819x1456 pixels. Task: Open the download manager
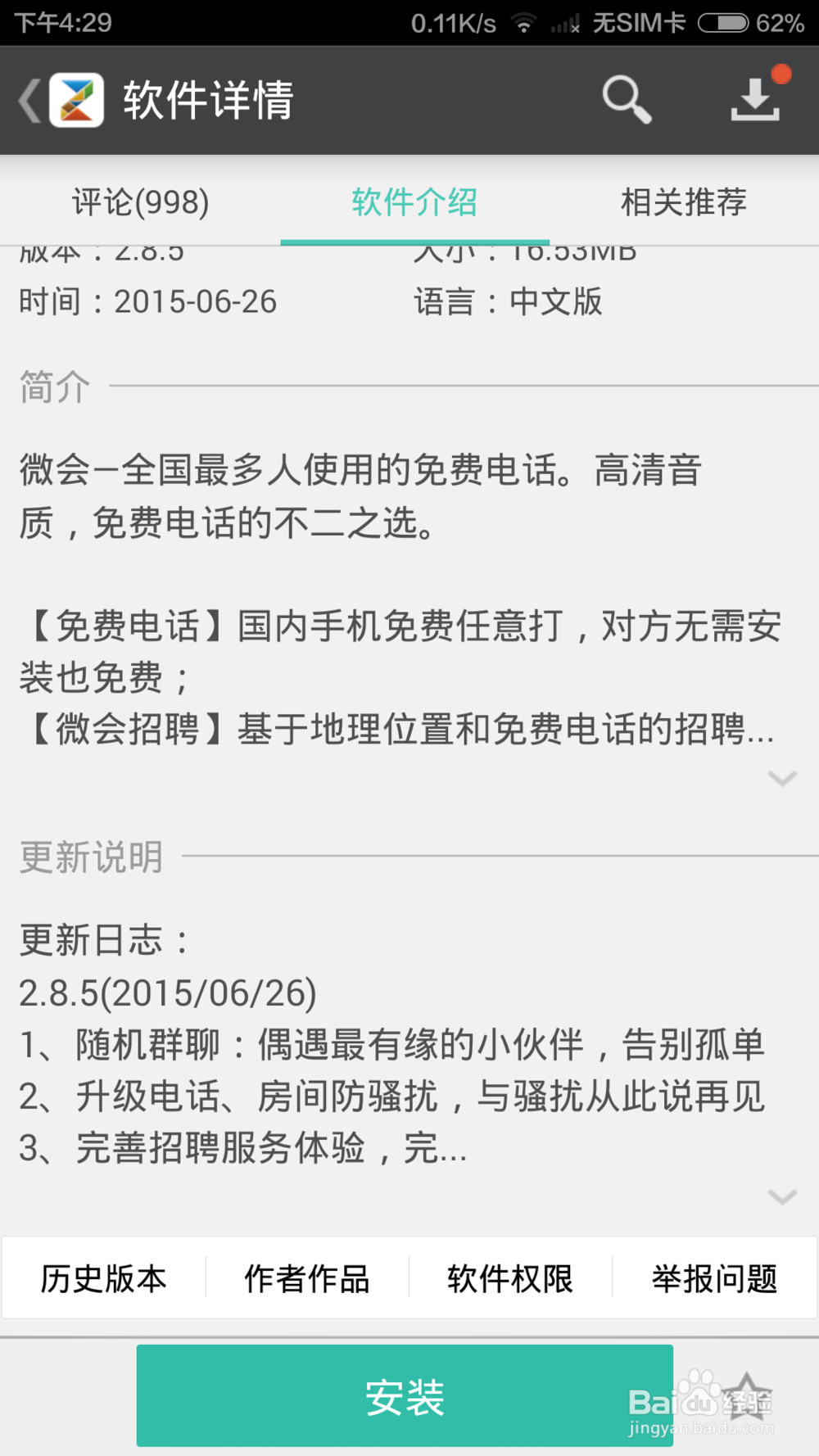(754, 102)
